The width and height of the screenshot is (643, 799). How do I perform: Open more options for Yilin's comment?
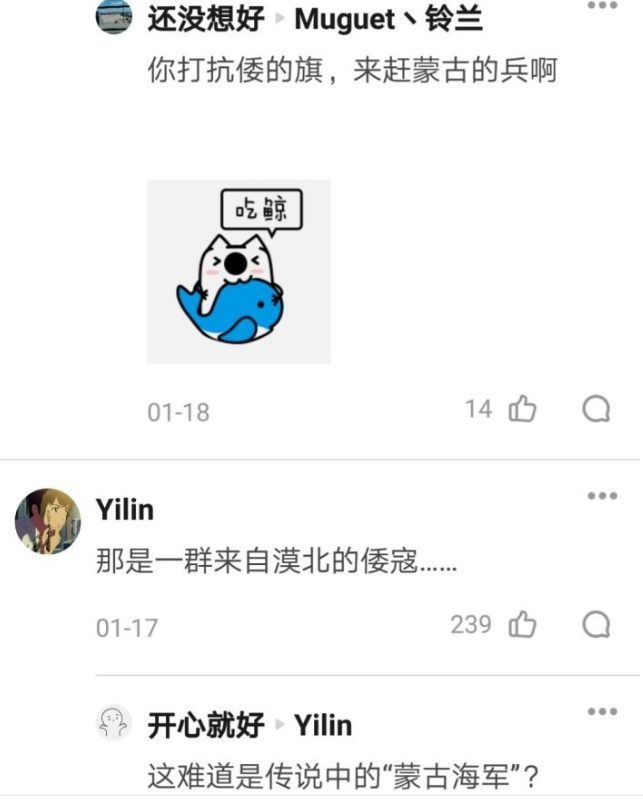(x=602, y=497)
